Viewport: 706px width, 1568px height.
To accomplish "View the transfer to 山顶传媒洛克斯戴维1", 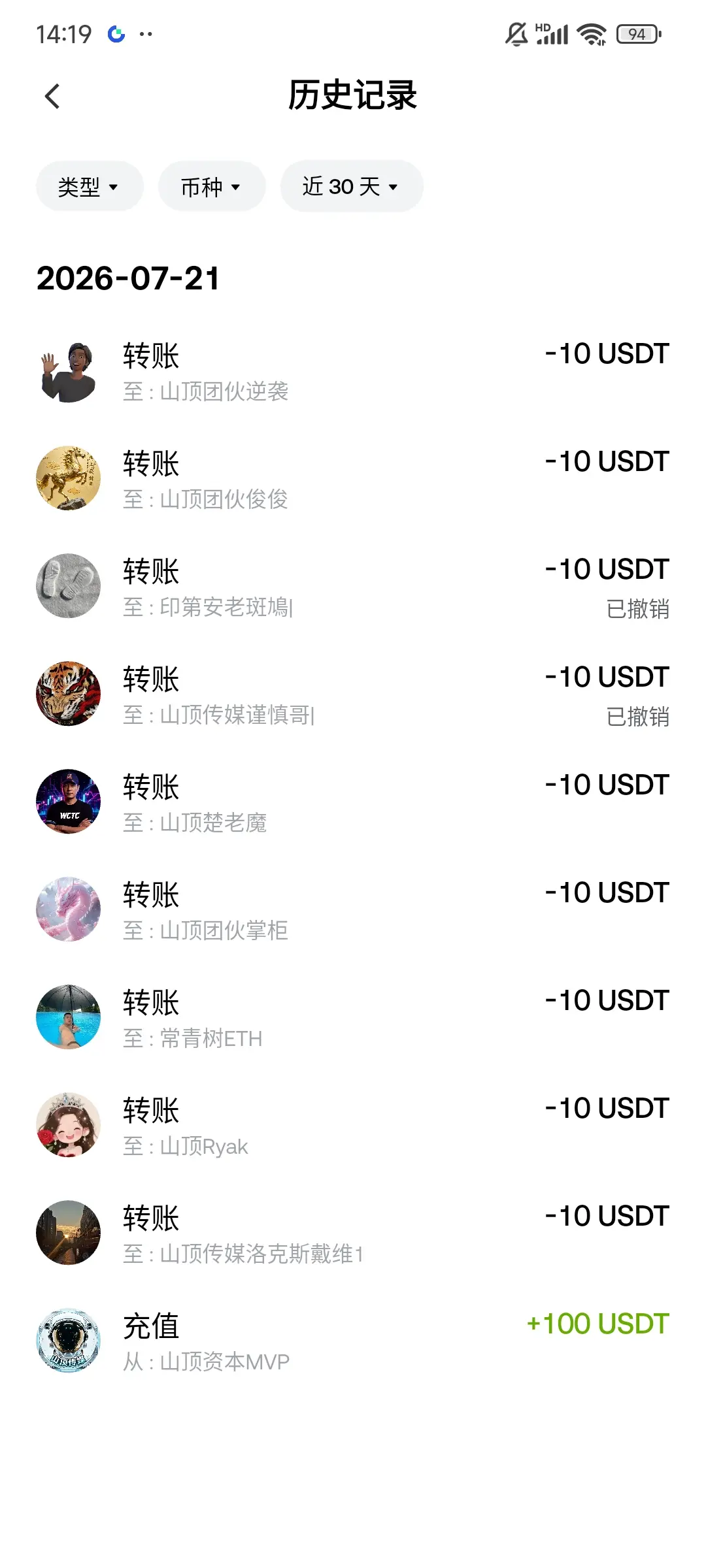I will (x=353, y=1233).
